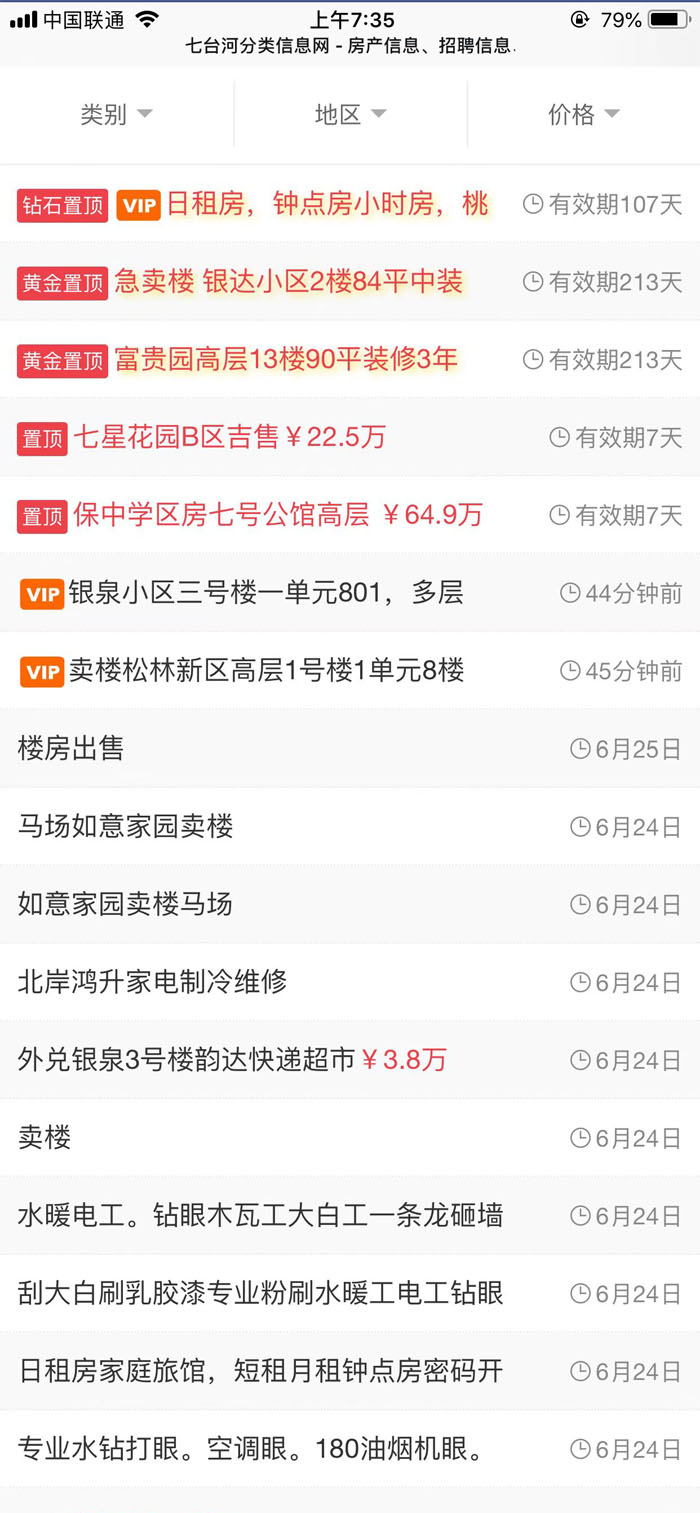Open 富贵园高层13楼90平装修3年 listing

(286, 359)
